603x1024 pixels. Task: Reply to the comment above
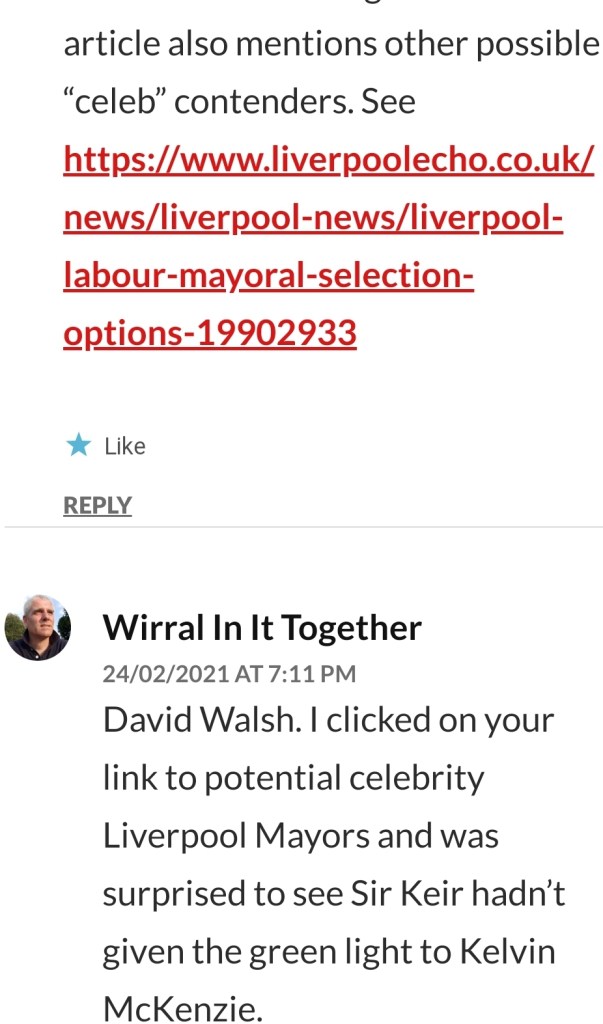point(97,505)
